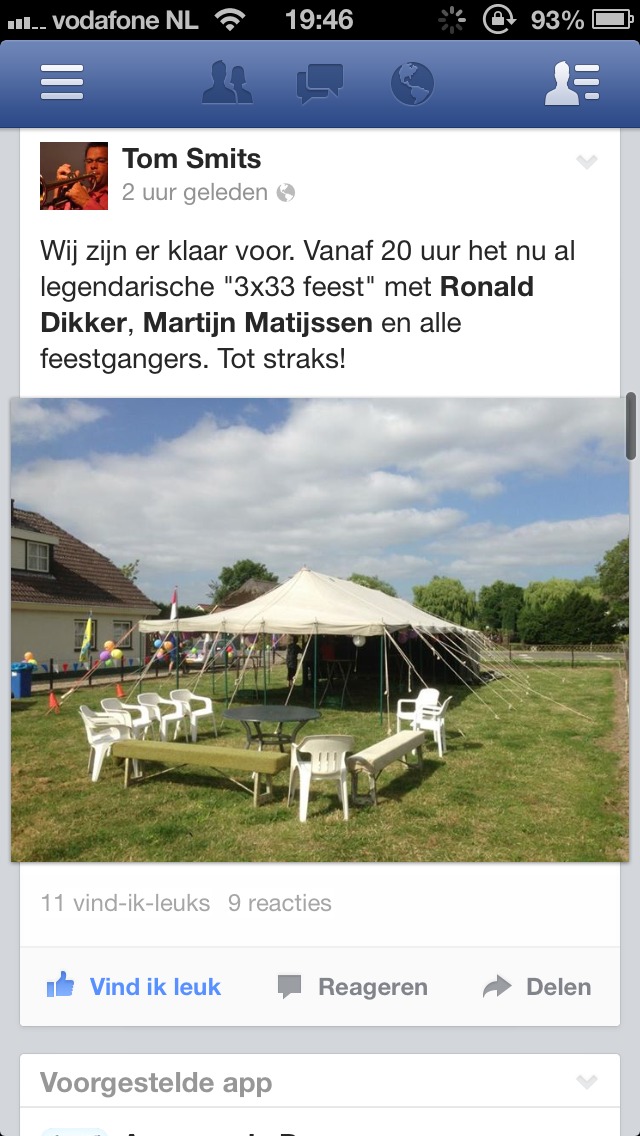Open the party tent photo
Viewport: 640px width, 1136px height.
[x=320, y=629]
